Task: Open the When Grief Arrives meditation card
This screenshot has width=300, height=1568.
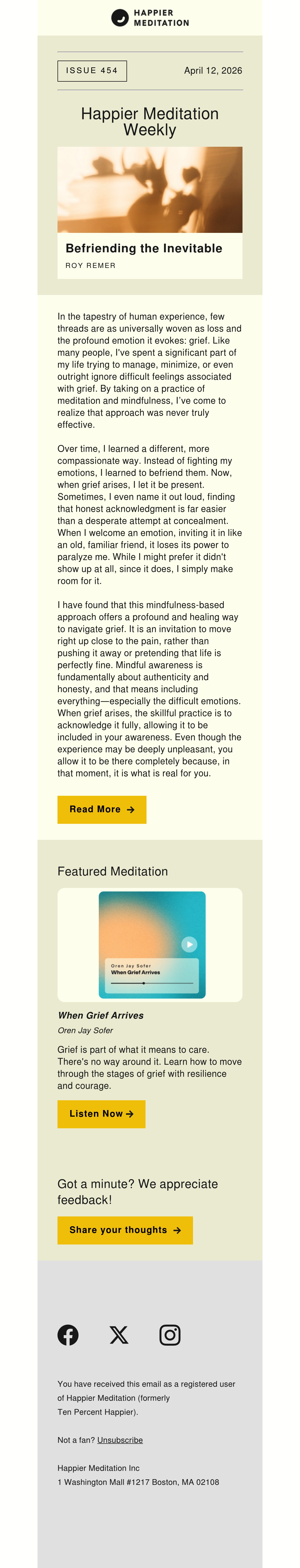Action: point(150,945)
